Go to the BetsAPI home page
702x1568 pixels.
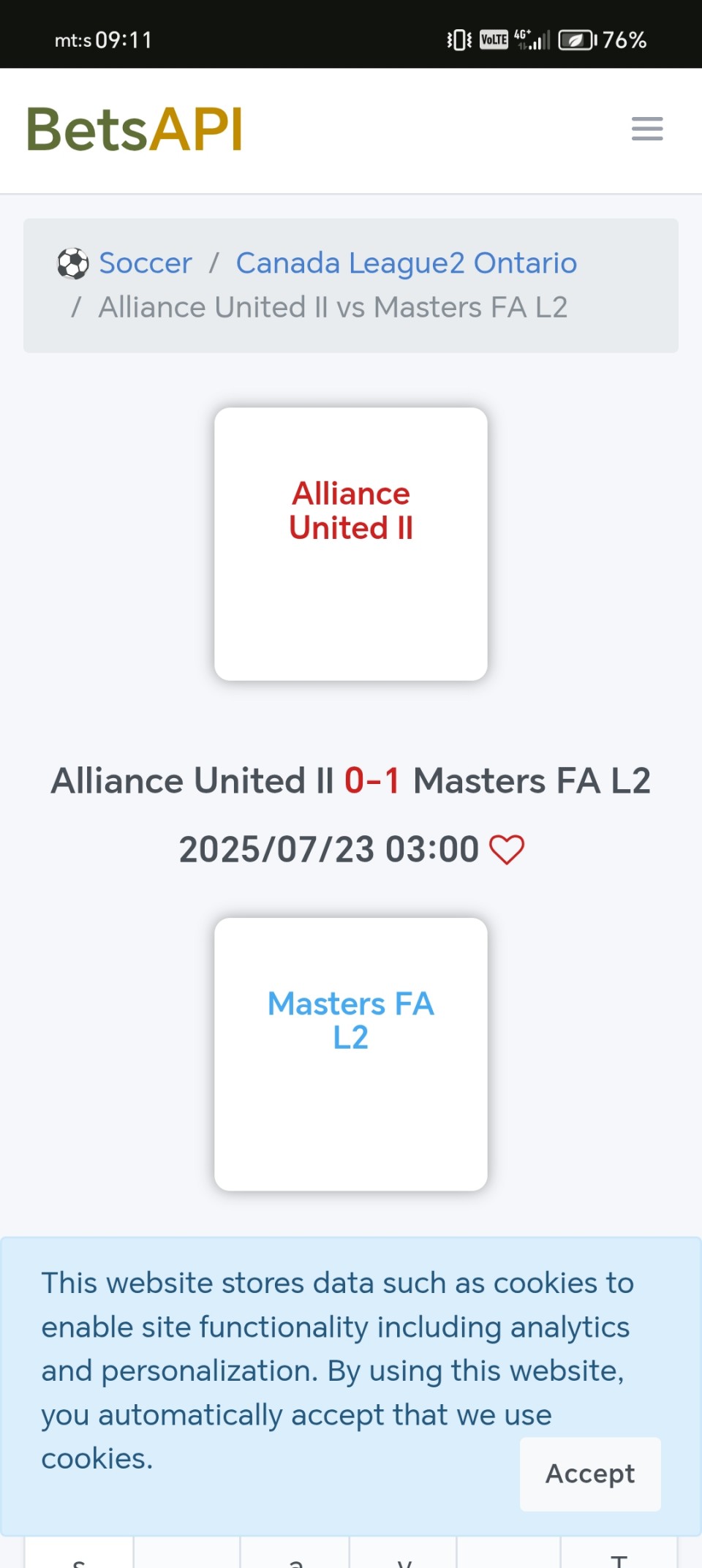135,130
